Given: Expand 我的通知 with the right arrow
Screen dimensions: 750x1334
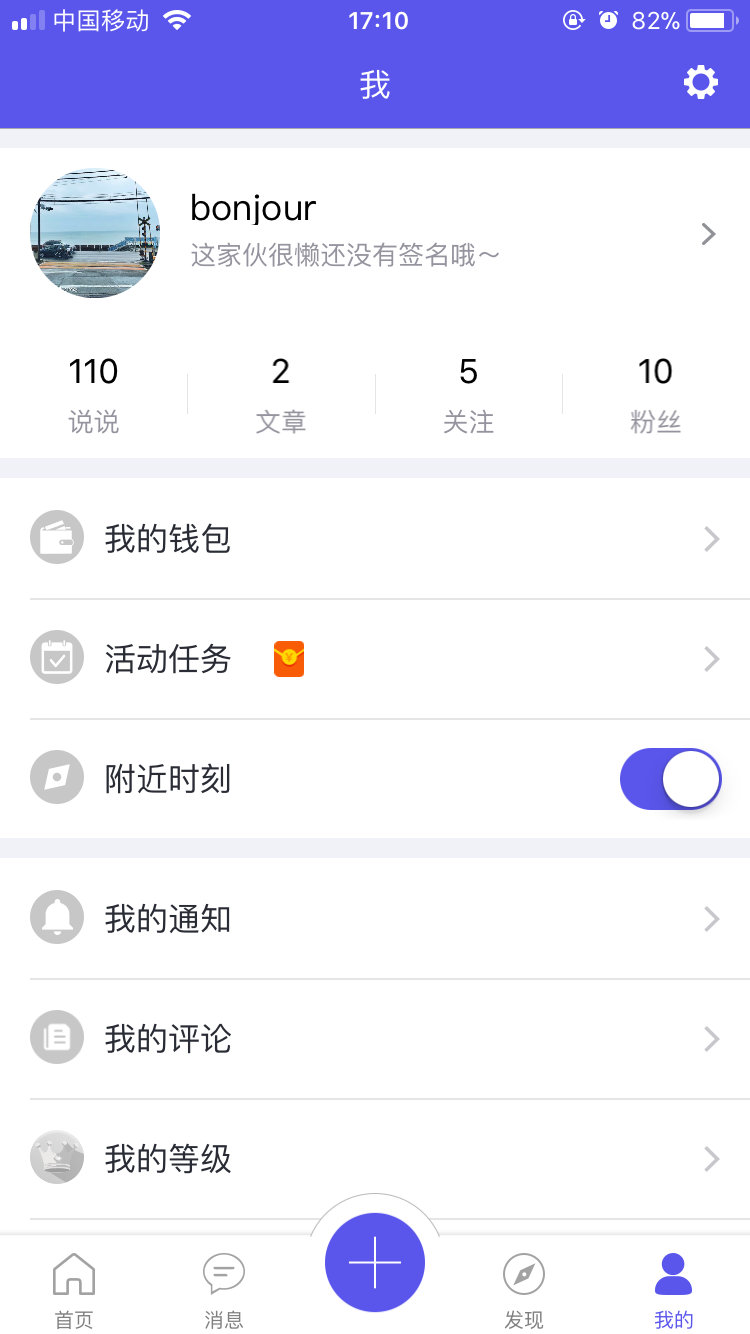Looking at the screenshot, I should (x=710, y=918).
